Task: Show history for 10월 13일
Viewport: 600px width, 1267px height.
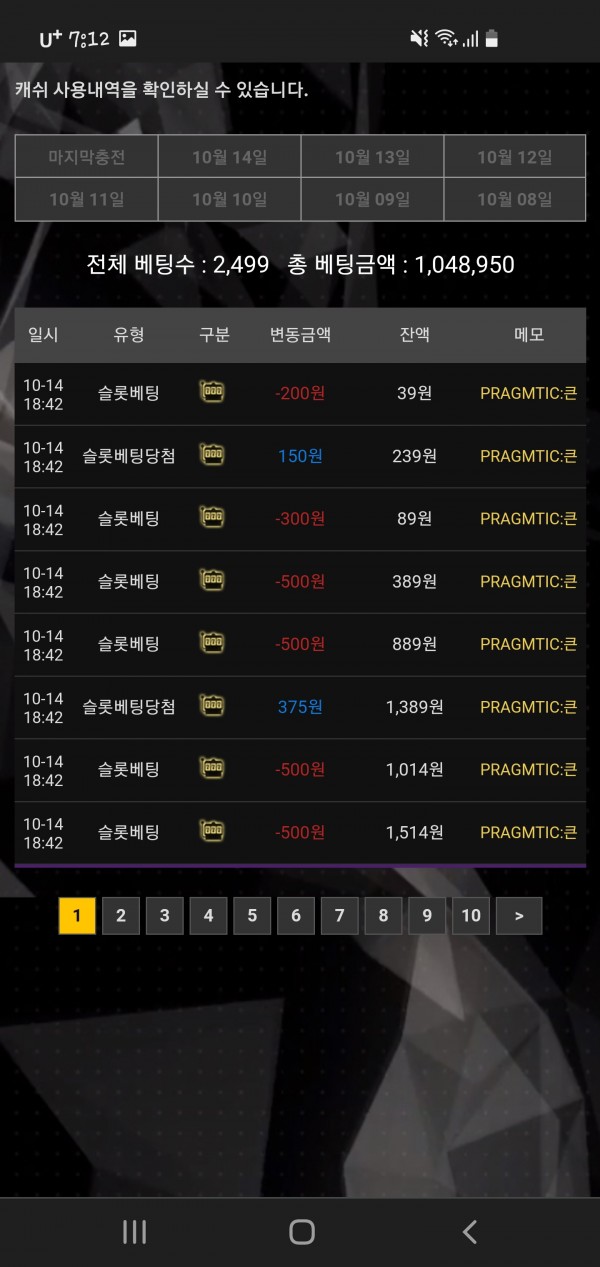Action: 372,157
